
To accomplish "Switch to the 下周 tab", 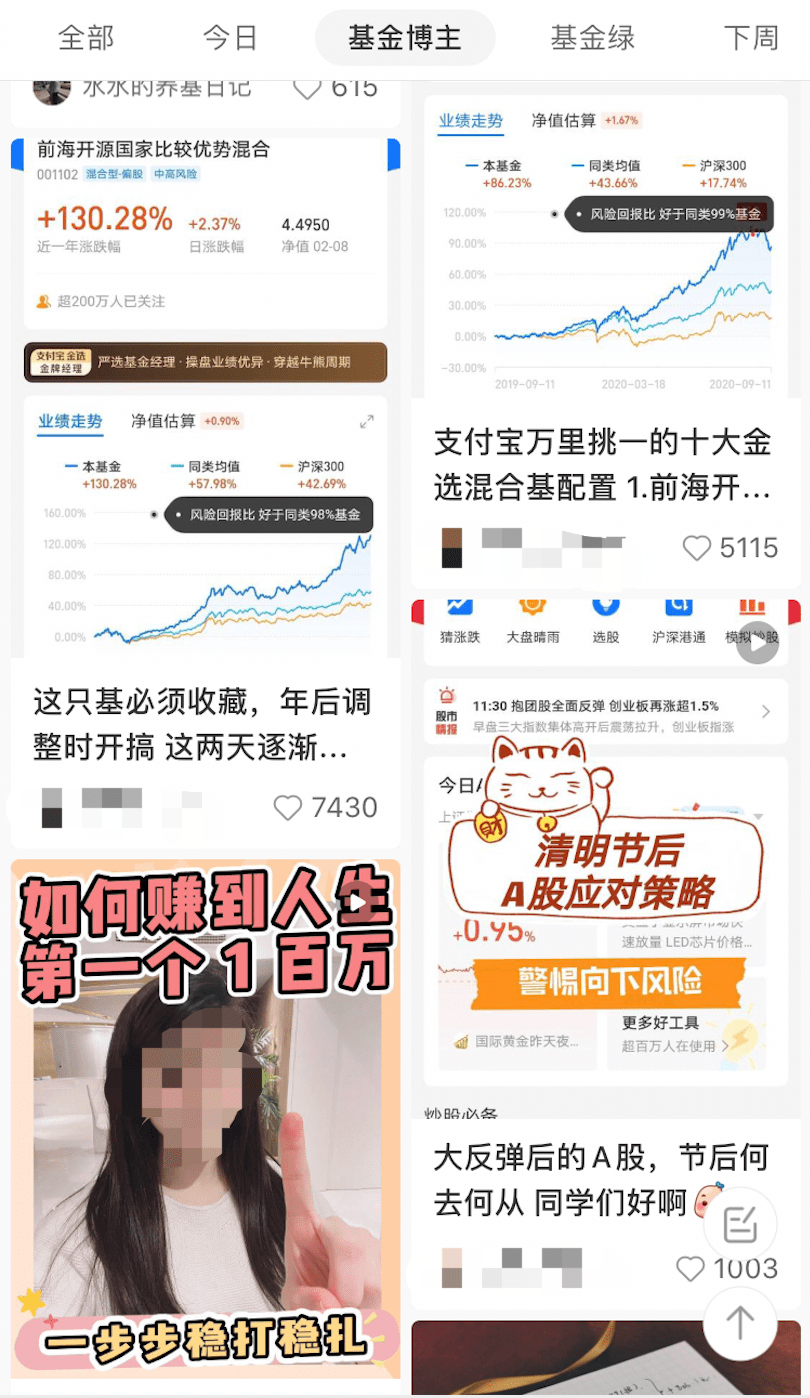I will click(750, 38).
